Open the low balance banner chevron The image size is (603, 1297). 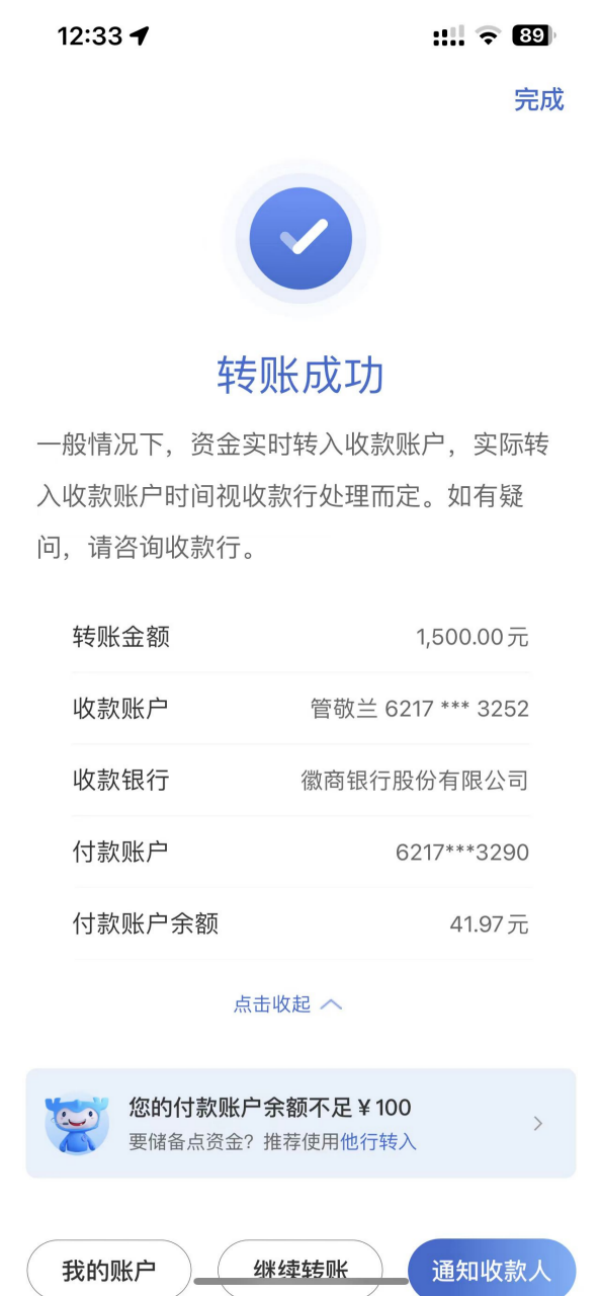coord(538,1124)
